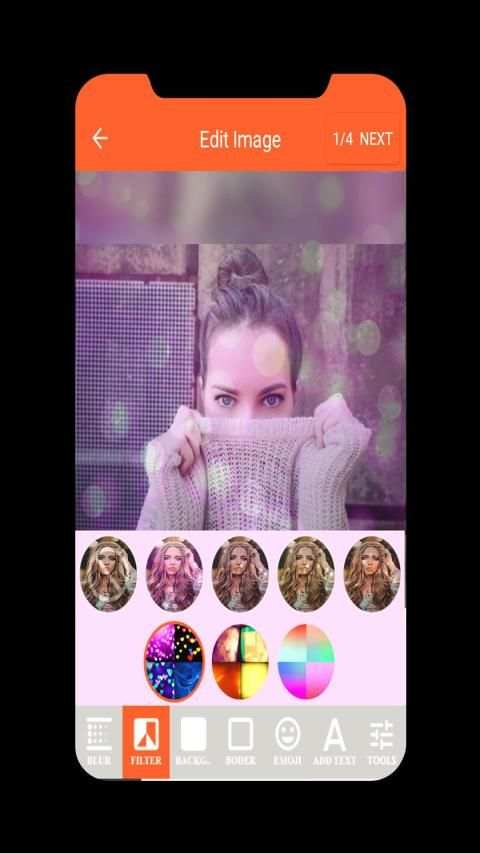The height and width of the screenshot is (853, 480).
Task: Apply the pink-tinted filter preview
Action: click(174, 574)
